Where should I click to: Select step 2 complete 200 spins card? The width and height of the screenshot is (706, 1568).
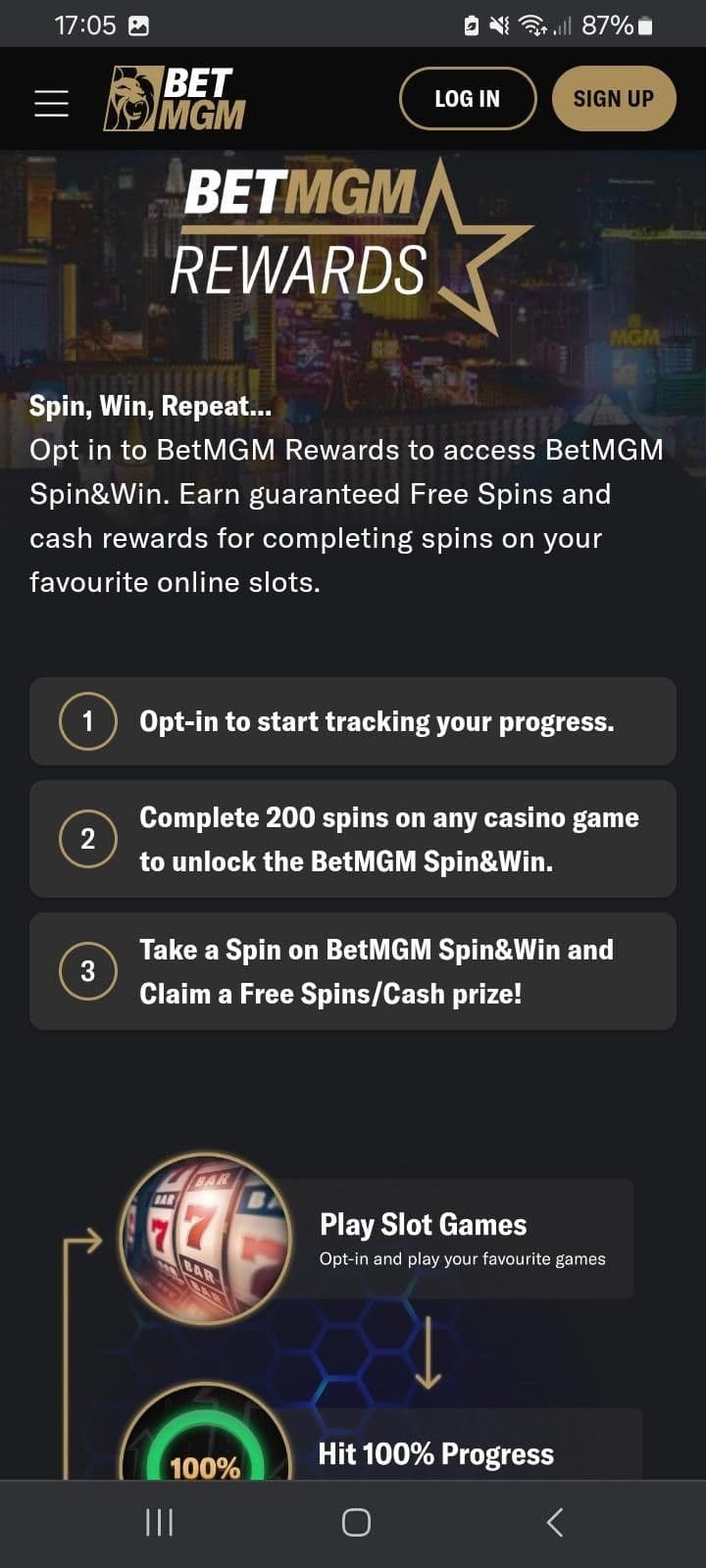coord(352,839)
